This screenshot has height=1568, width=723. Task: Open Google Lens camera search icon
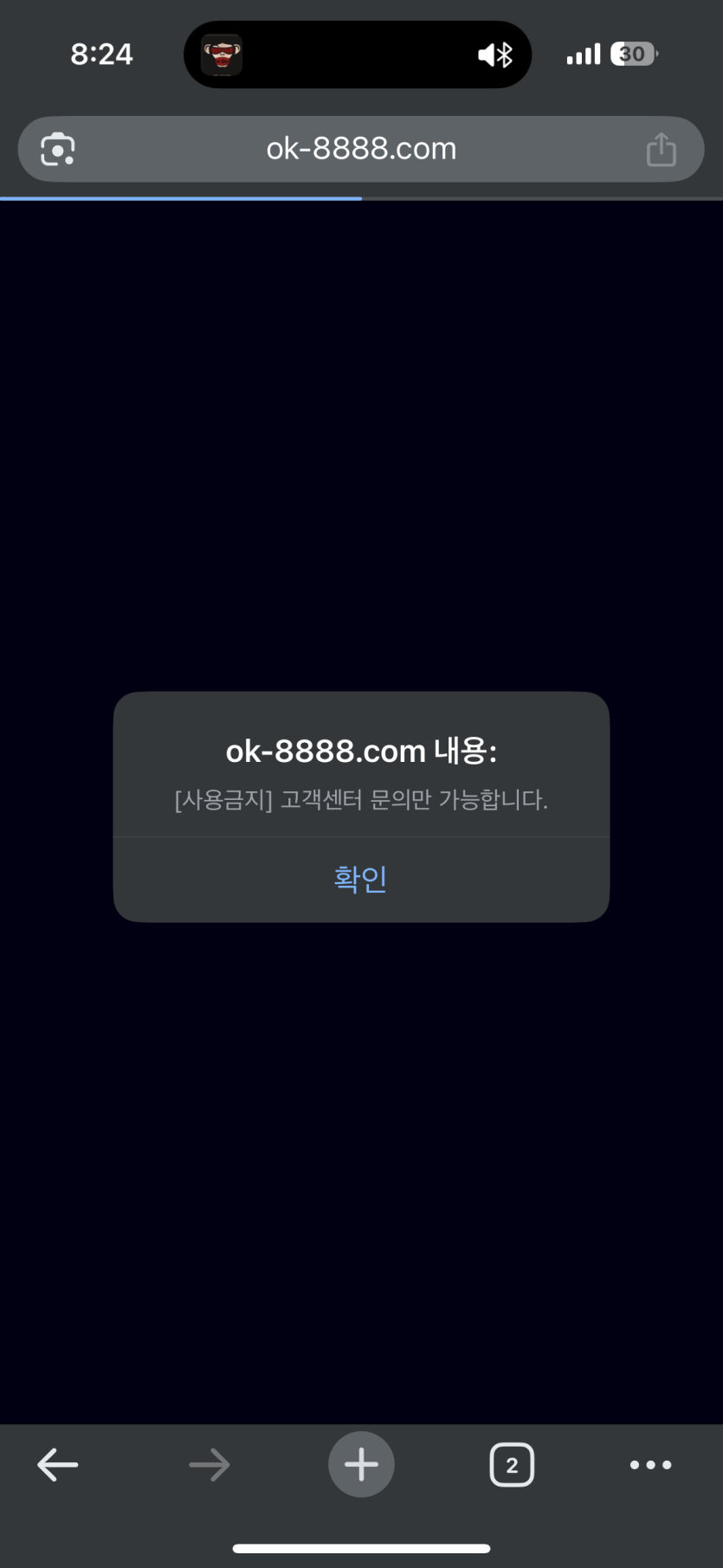click(58, 149)
